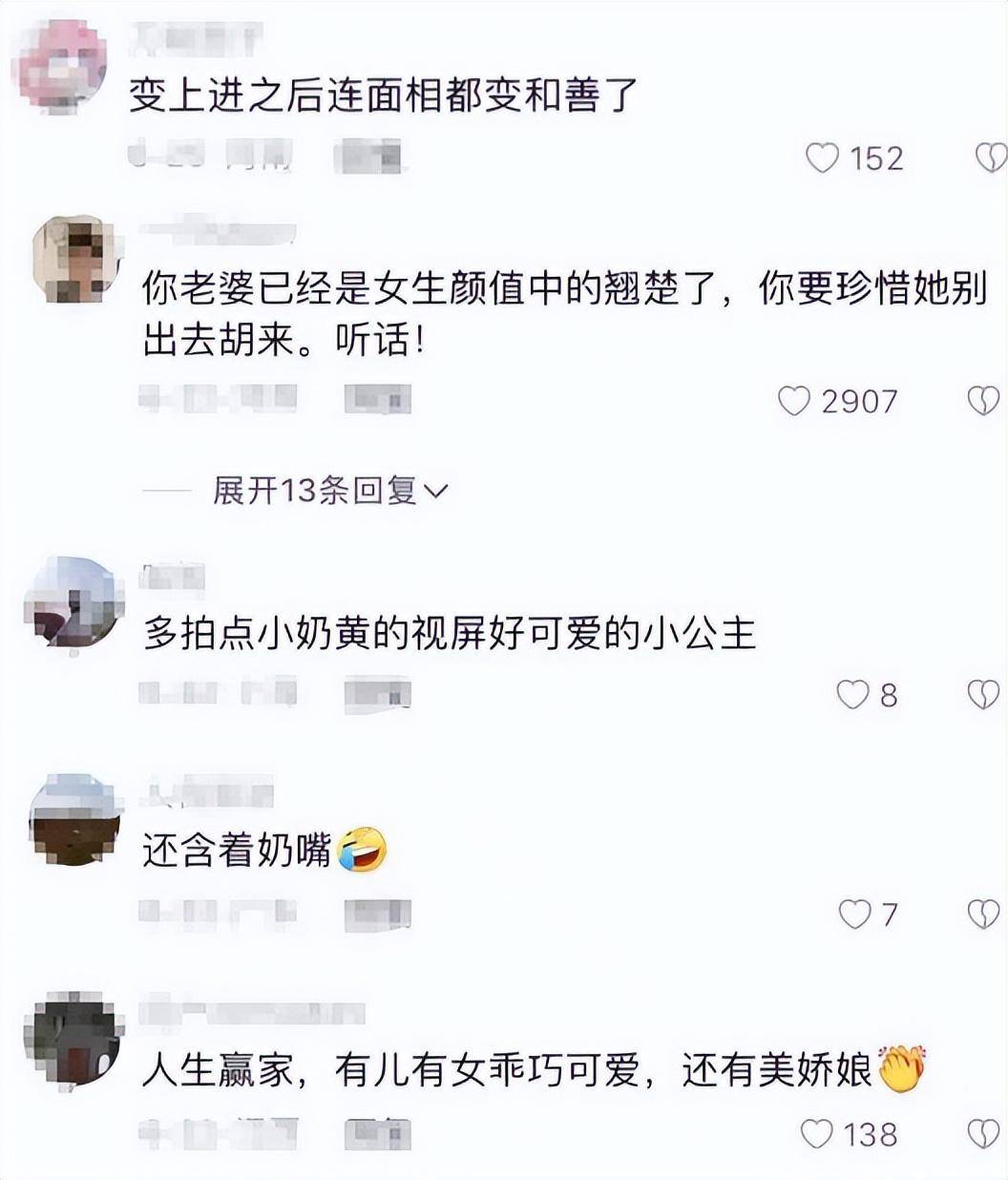
Task: Like the comment '变上进之后连面相都变和善了'
Action: 822,158
